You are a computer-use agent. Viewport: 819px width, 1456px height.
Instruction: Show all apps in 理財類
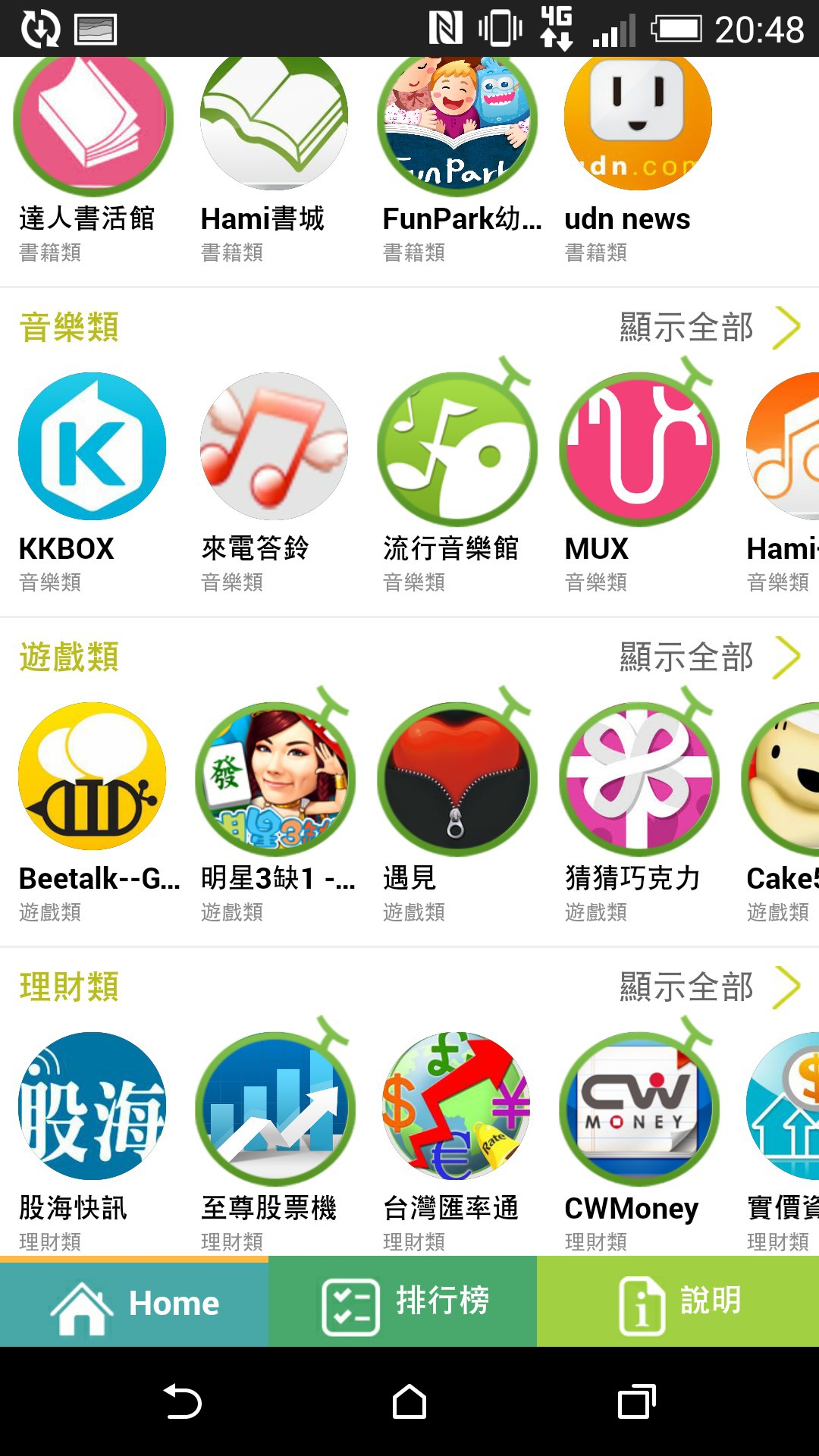point(710,987)
